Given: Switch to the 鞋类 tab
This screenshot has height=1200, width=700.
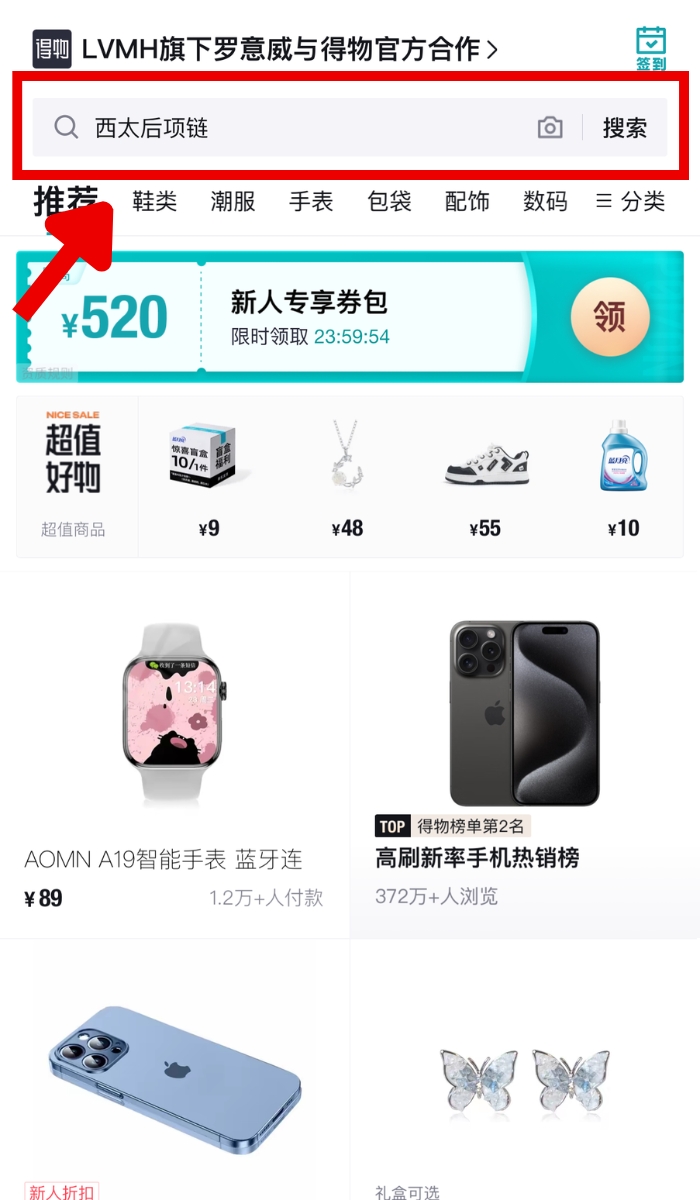Looking at the screenshot, I should (x=154, y=201).
